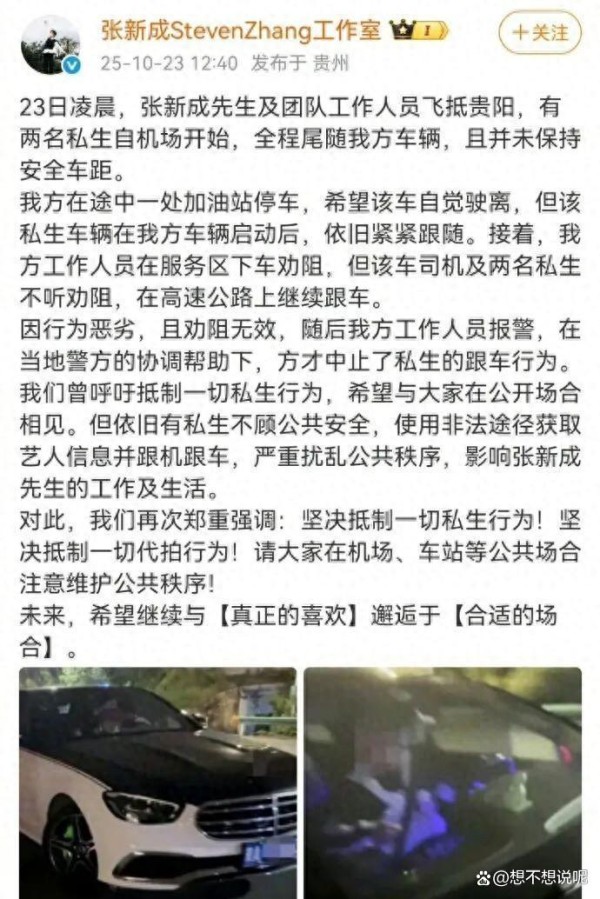Open the 张新成StevenZhang工作室 username link
The image size is (600, 899).
(240, 30)
